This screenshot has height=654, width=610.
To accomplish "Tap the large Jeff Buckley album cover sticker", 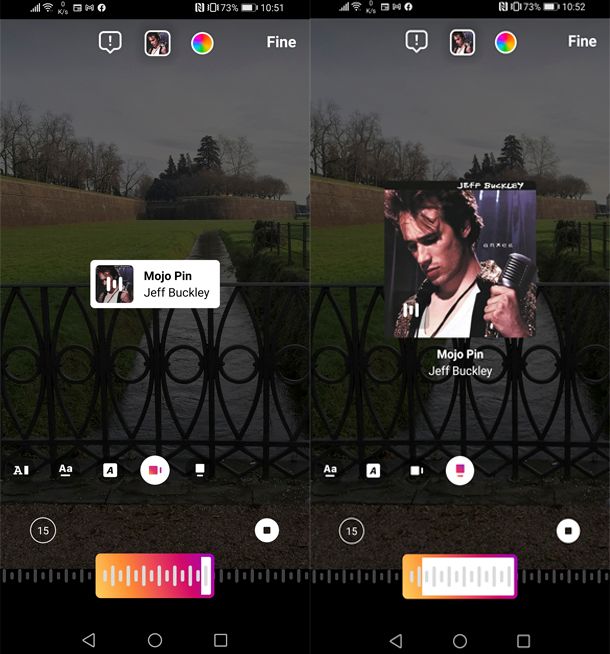I will [x=460, y=260].
